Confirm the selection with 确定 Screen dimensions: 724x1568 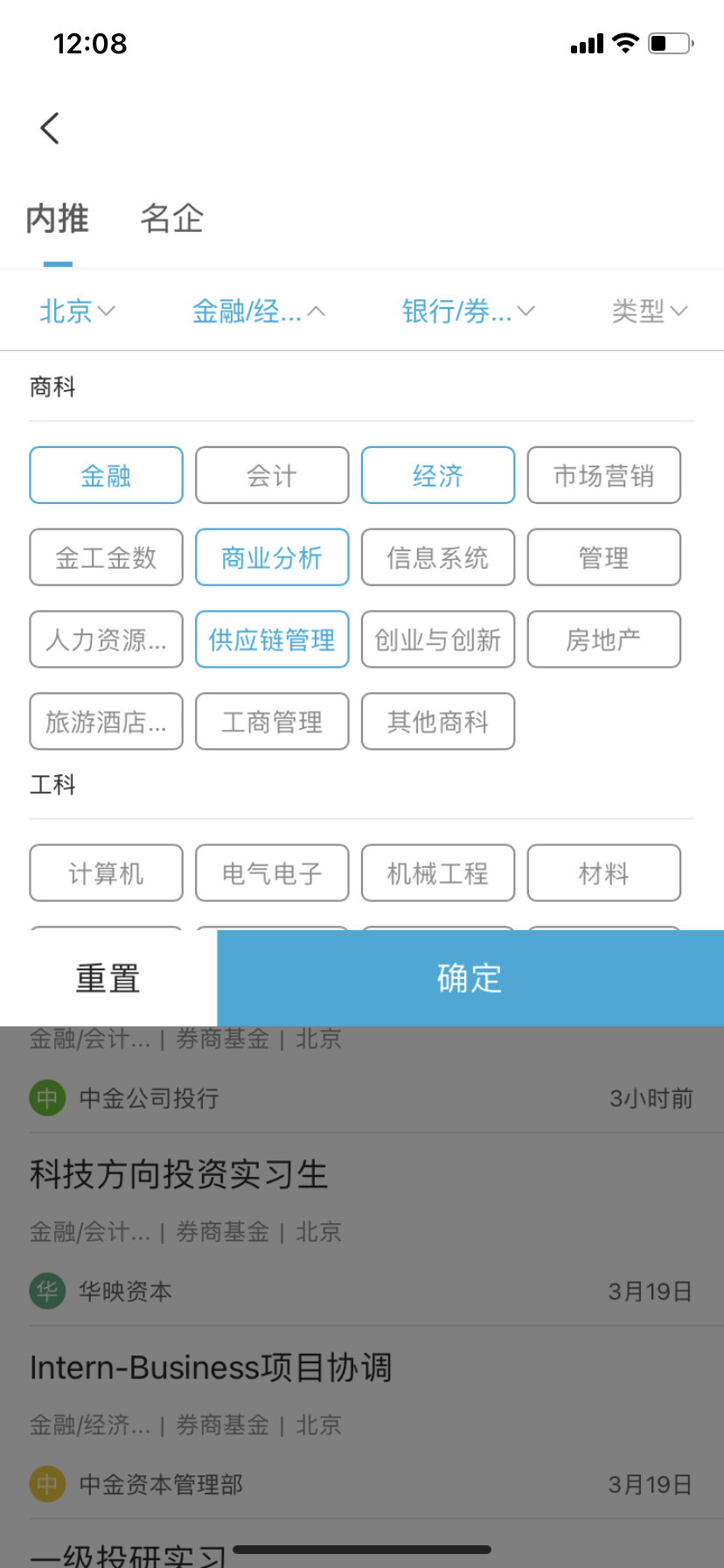[470, 978]
